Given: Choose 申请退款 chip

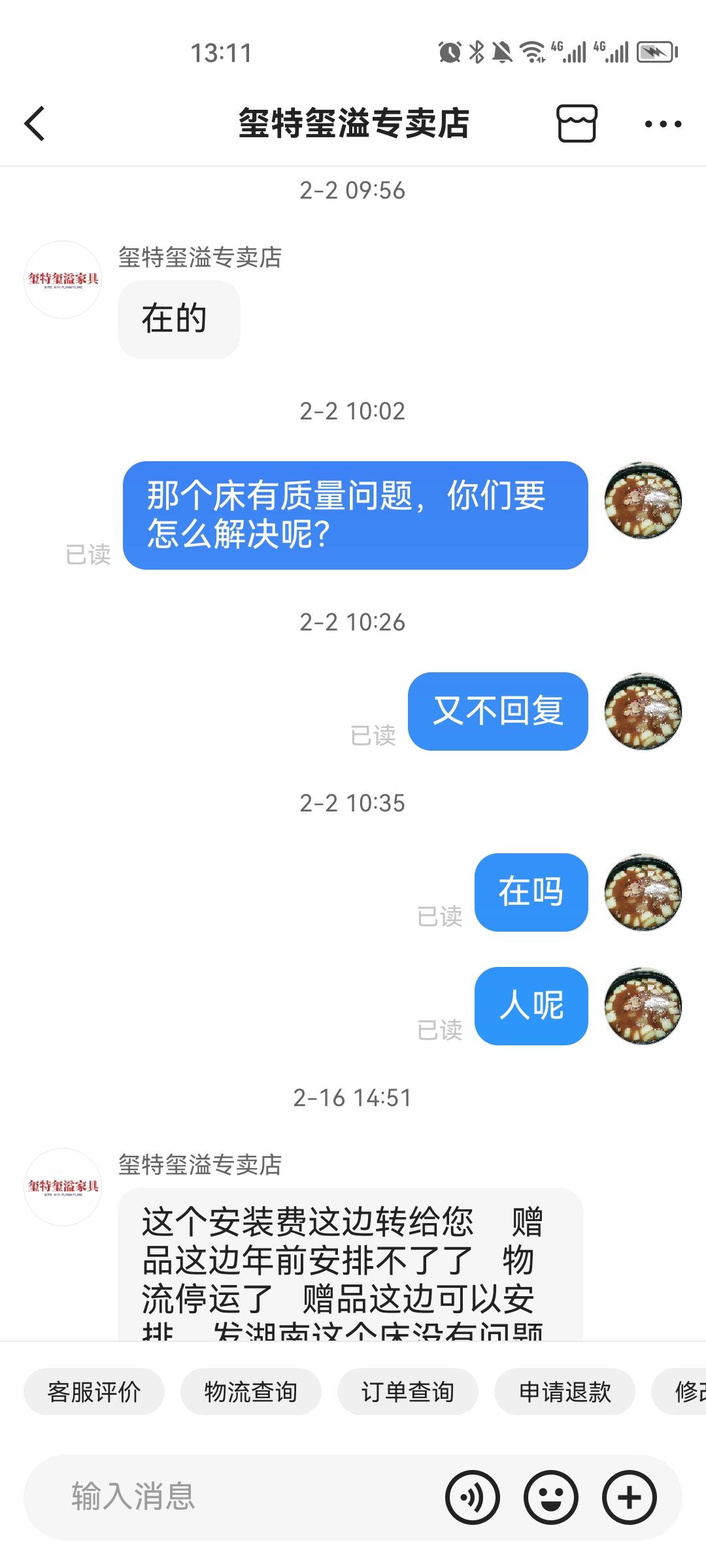Looking at the screenshot, I should click(565, 1392).
